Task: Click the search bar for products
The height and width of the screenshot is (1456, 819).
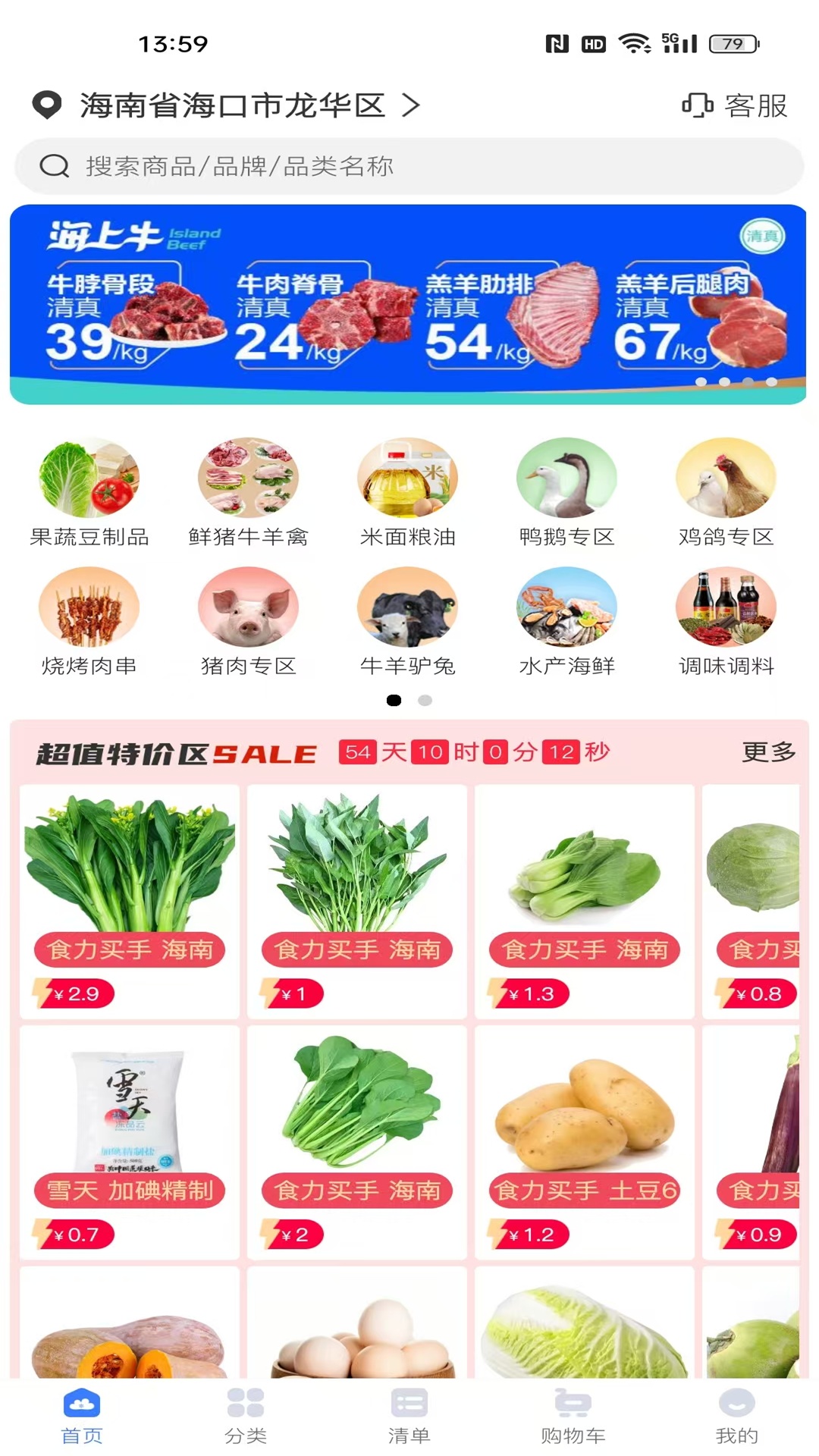Action: tap(409, 167)
